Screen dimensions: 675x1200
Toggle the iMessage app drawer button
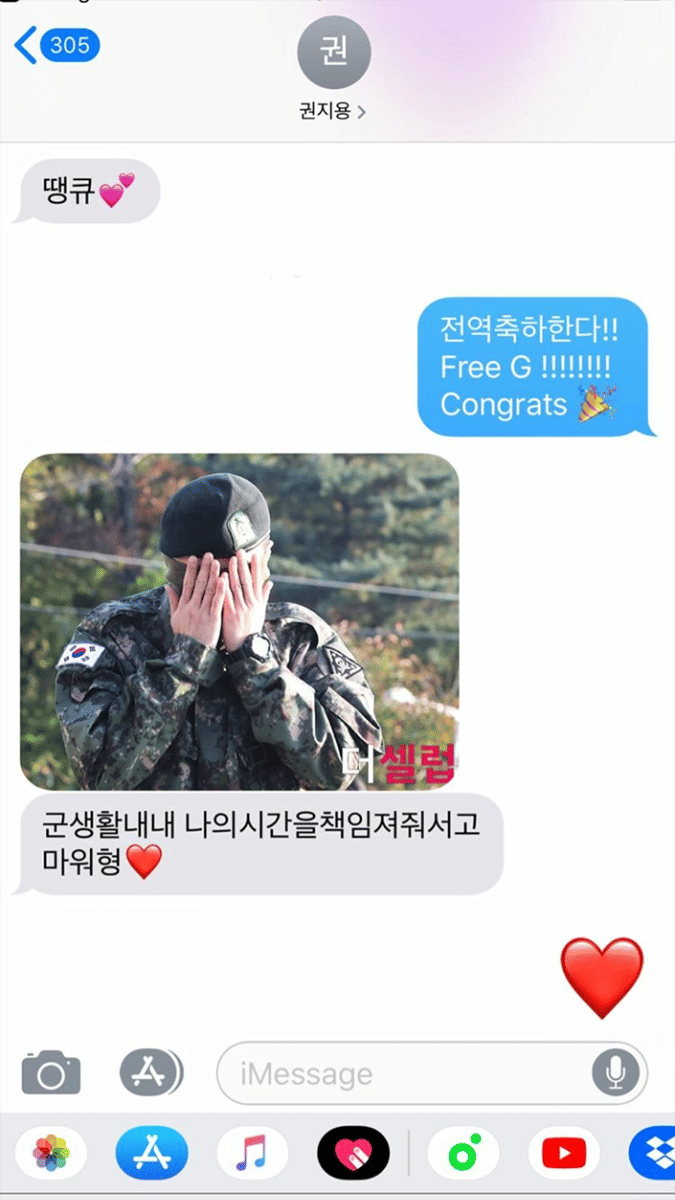[150, 1073]
